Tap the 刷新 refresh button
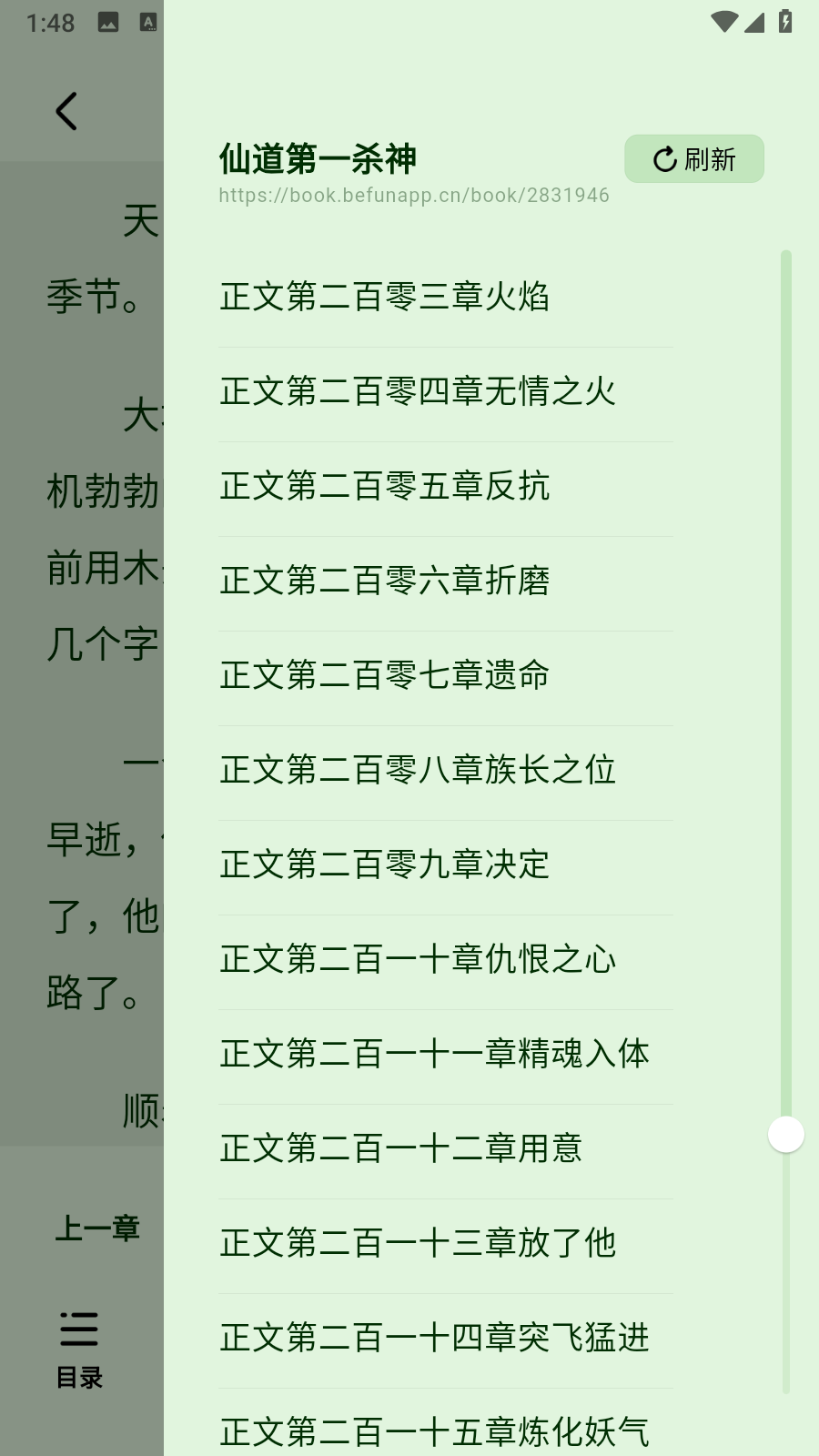The image size is (819, 1456). click(x=694, y=157)
